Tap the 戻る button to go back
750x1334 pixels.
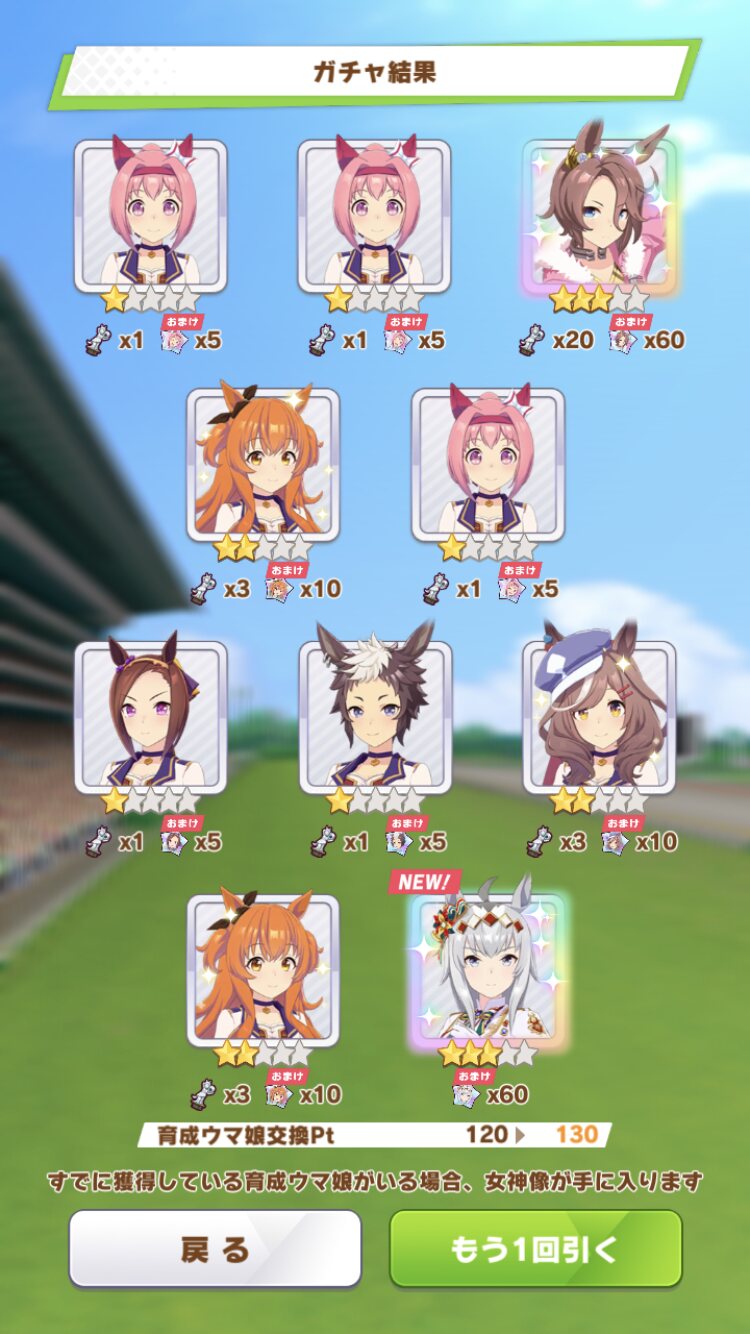(x=214, y=1248)
